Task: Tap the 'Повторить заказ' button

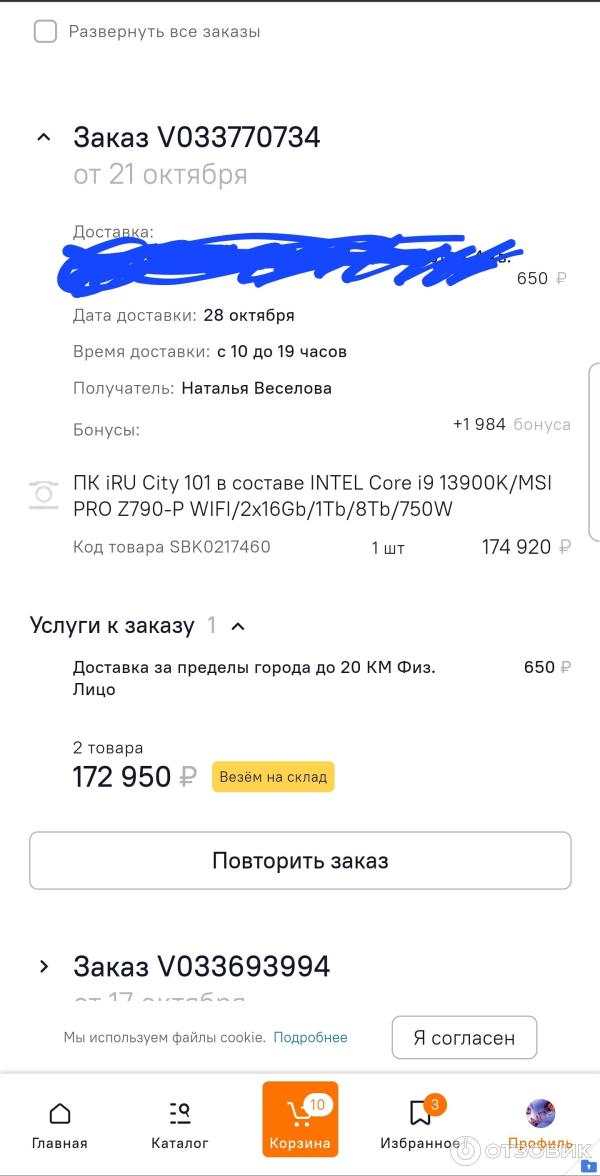Action: point(300,861)
